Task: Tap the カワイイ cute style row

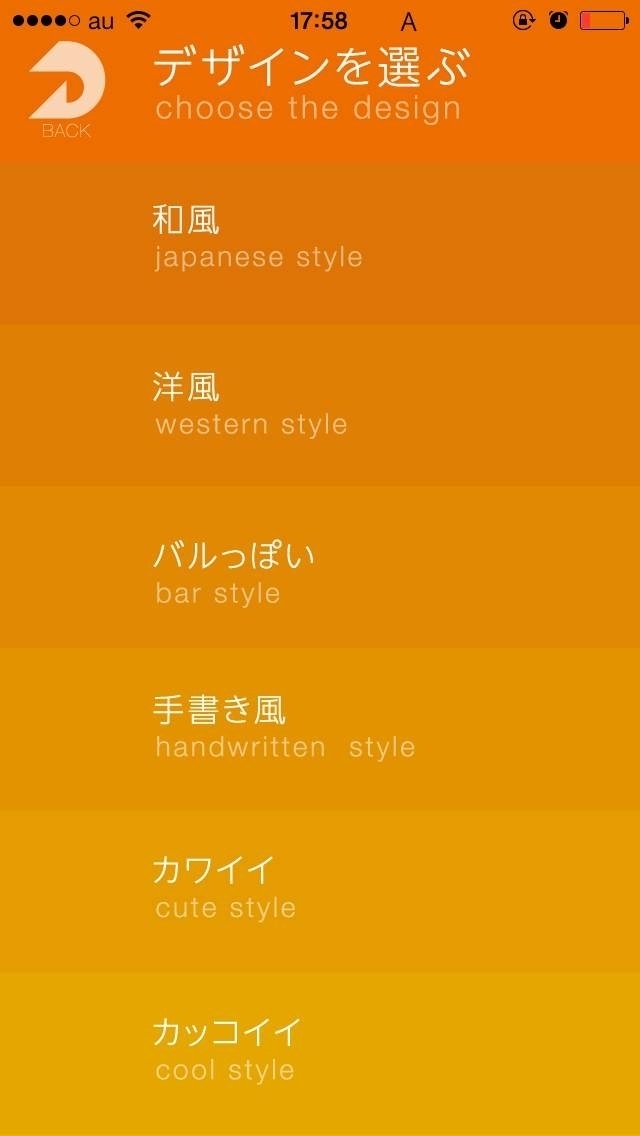Action: 320,890
